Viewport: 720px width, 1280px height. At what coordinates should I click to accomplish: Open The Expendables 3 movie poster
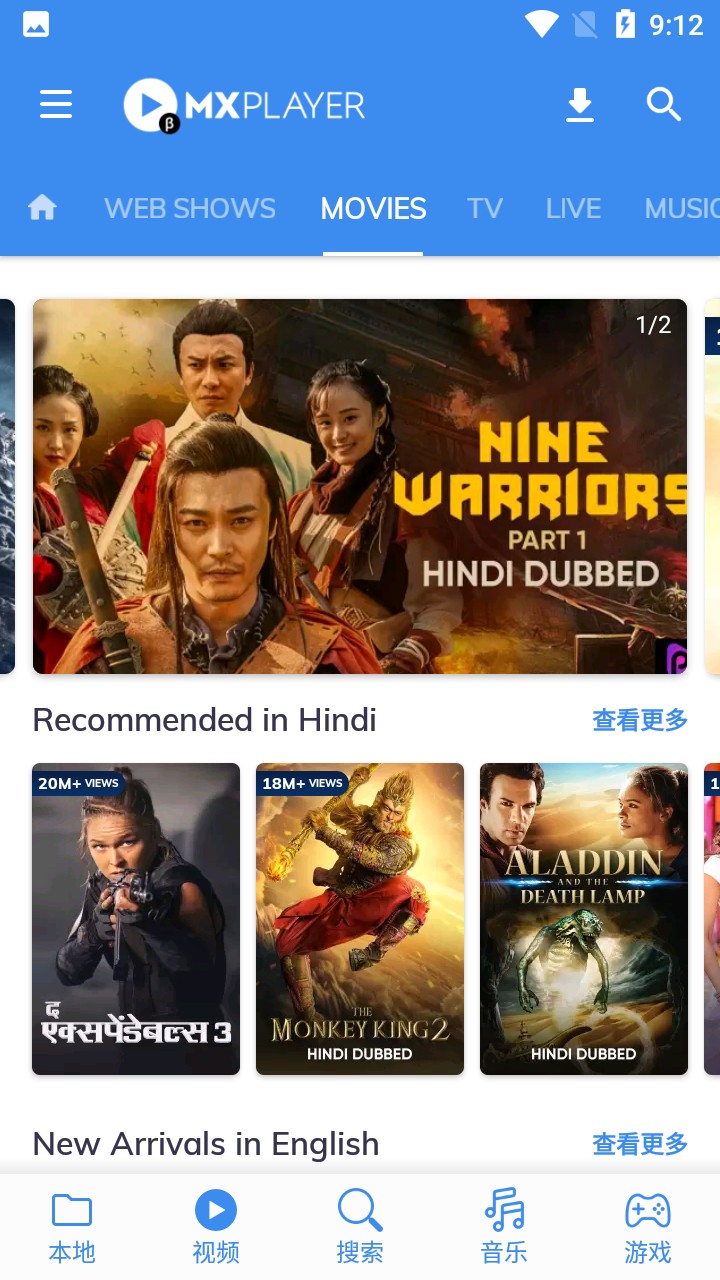tap(136, 918)
